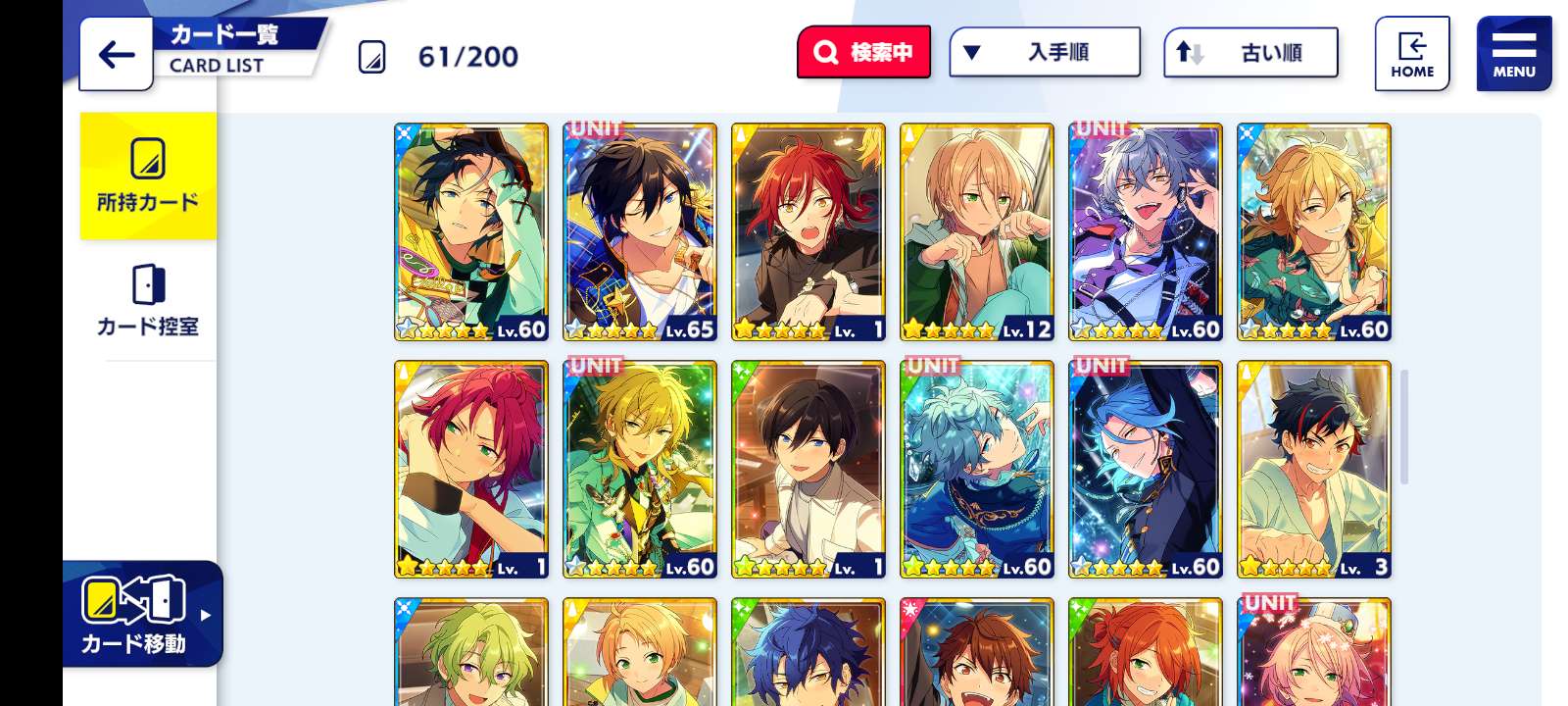Viewport: 1568px width, 706px height.
Task: Toggle the 古い順 sort order
Action: (x=1250, y=53)
